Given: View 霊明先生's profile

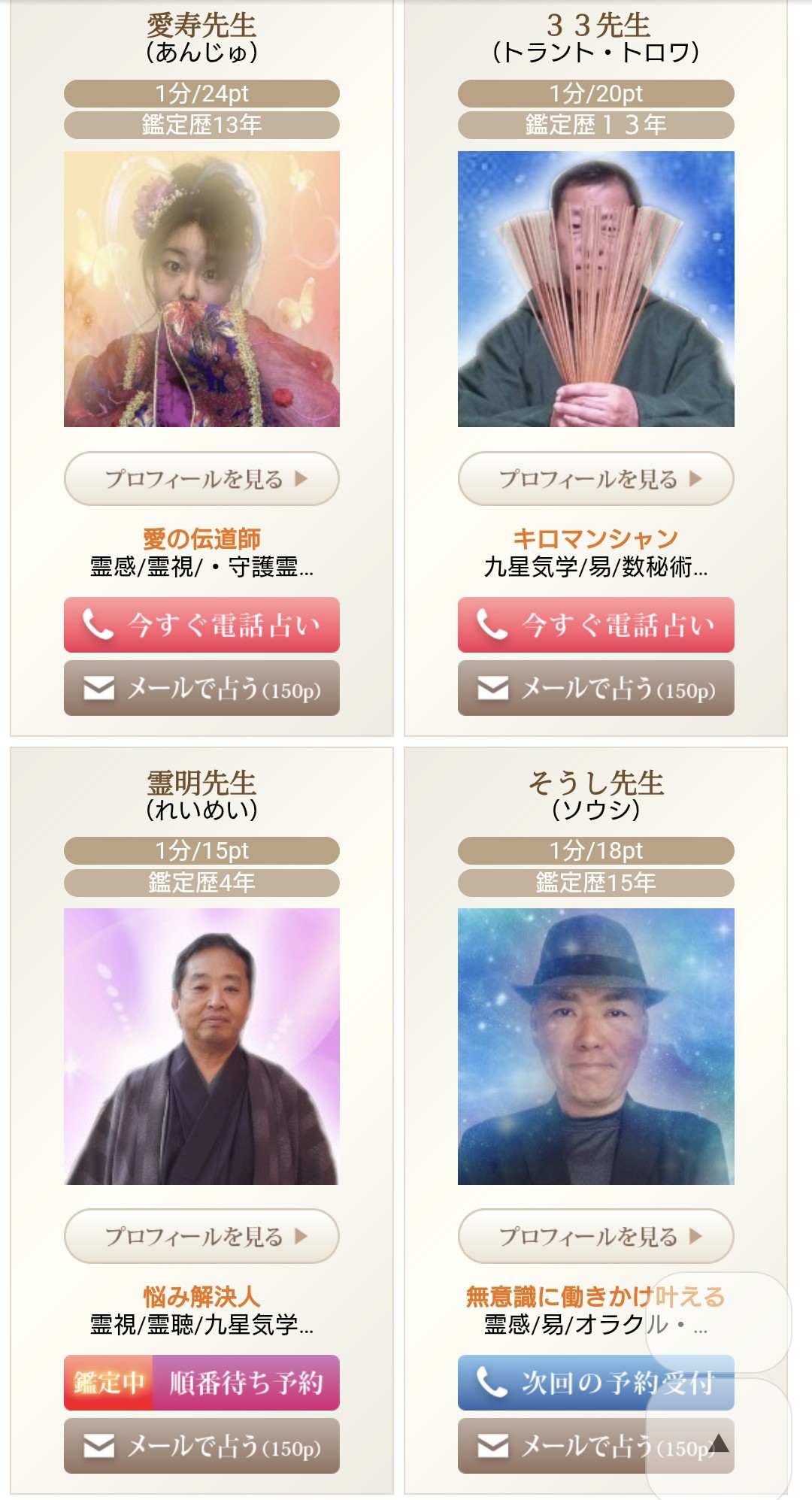Looking at the screenshot, I should 201,1235.
